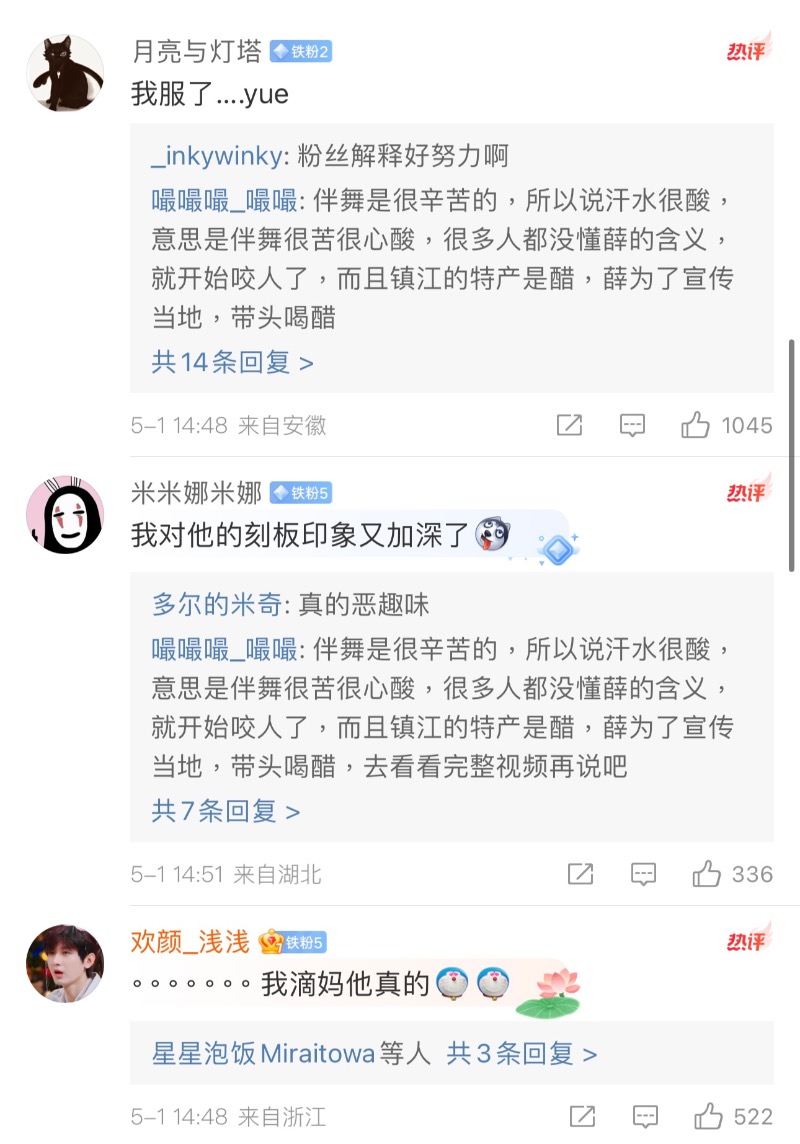
Task: Expand the 共7条回复 replies
Action: coord(225,810)
